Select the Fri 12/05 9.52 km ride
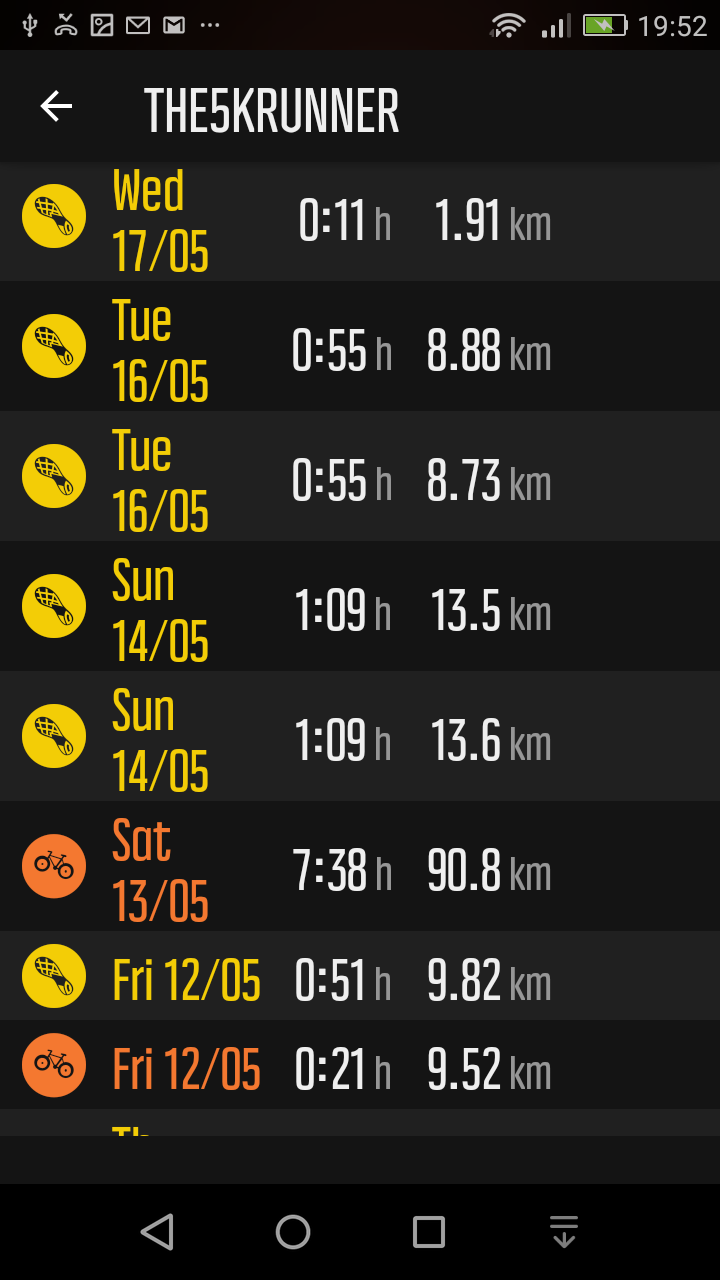 click(360, 1069)
